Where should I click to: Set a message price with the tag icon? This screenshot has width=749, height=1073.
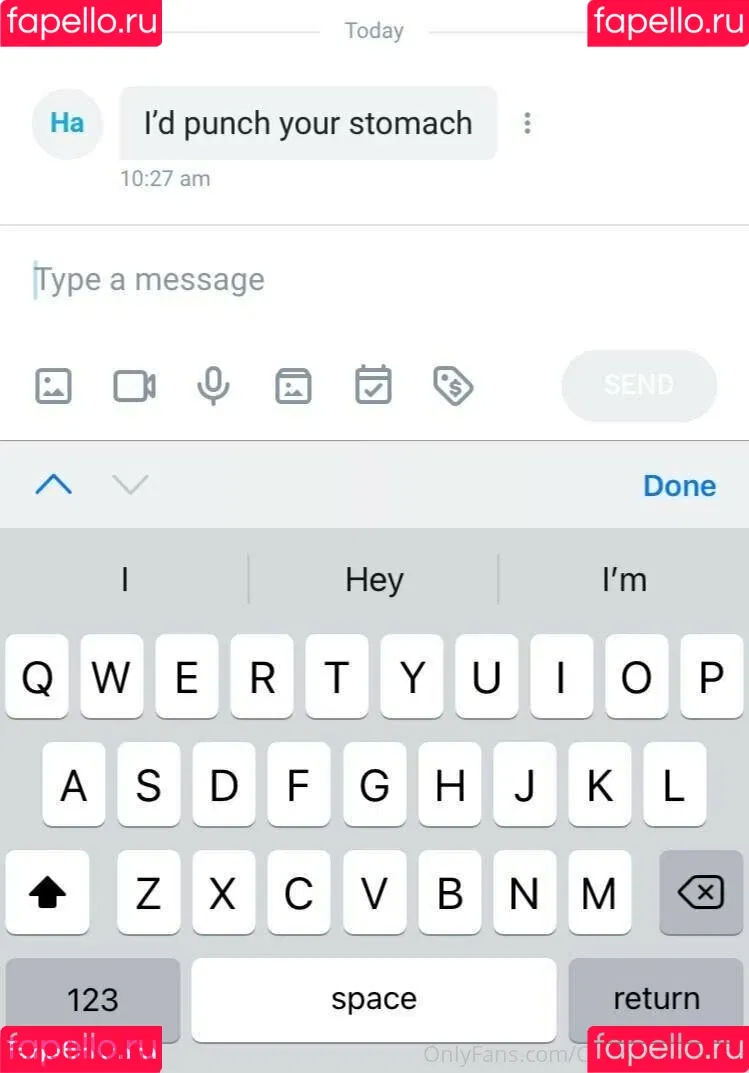(x=453, y=385)
